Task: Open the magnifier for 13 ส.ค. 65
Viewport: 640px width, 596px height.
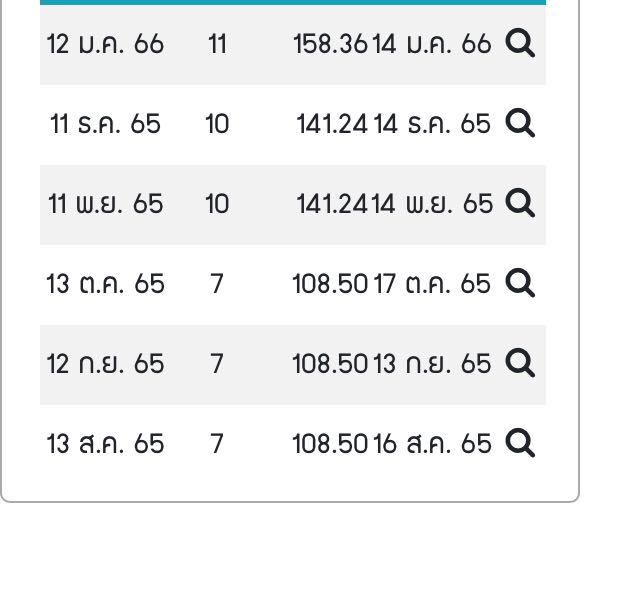Action: (520, 442)
